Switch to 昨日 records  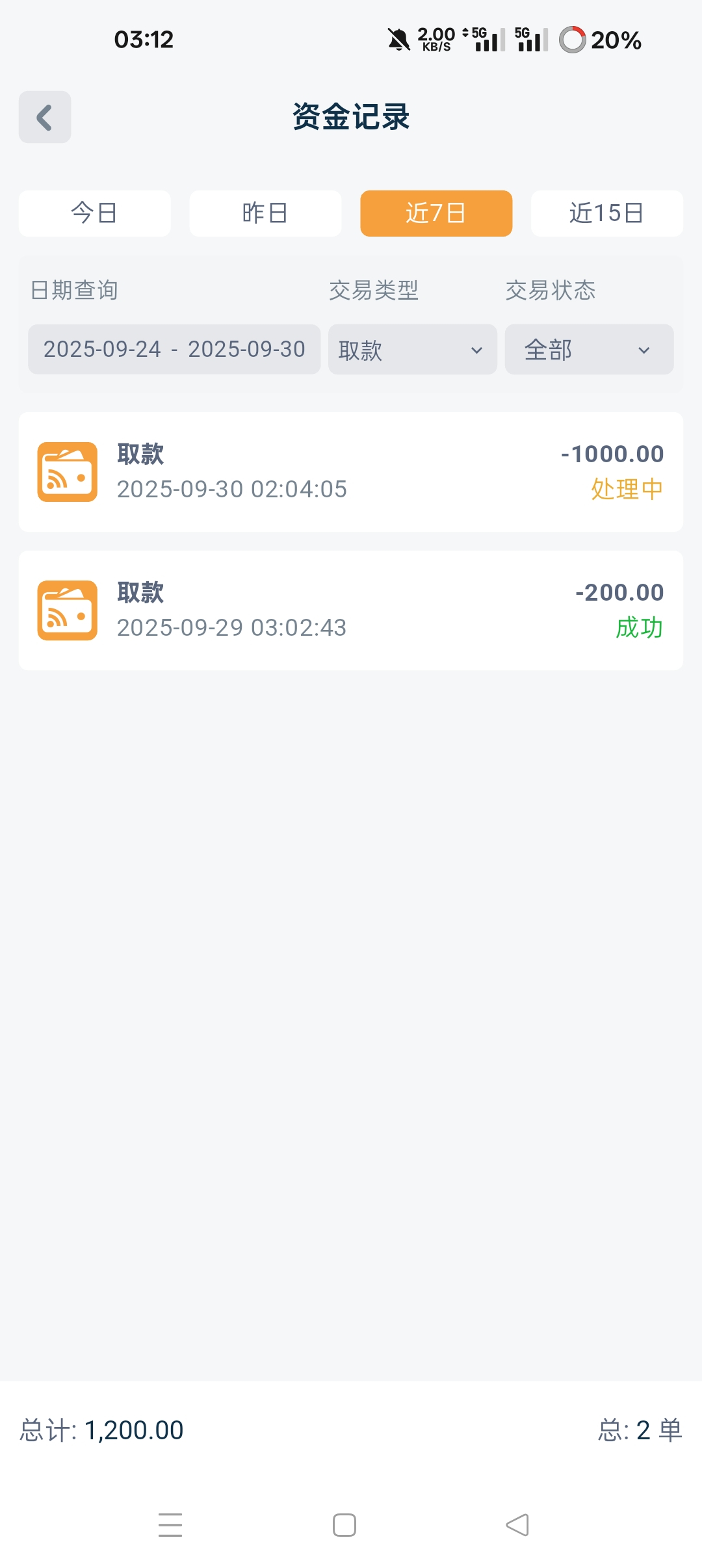pos(265,213)
